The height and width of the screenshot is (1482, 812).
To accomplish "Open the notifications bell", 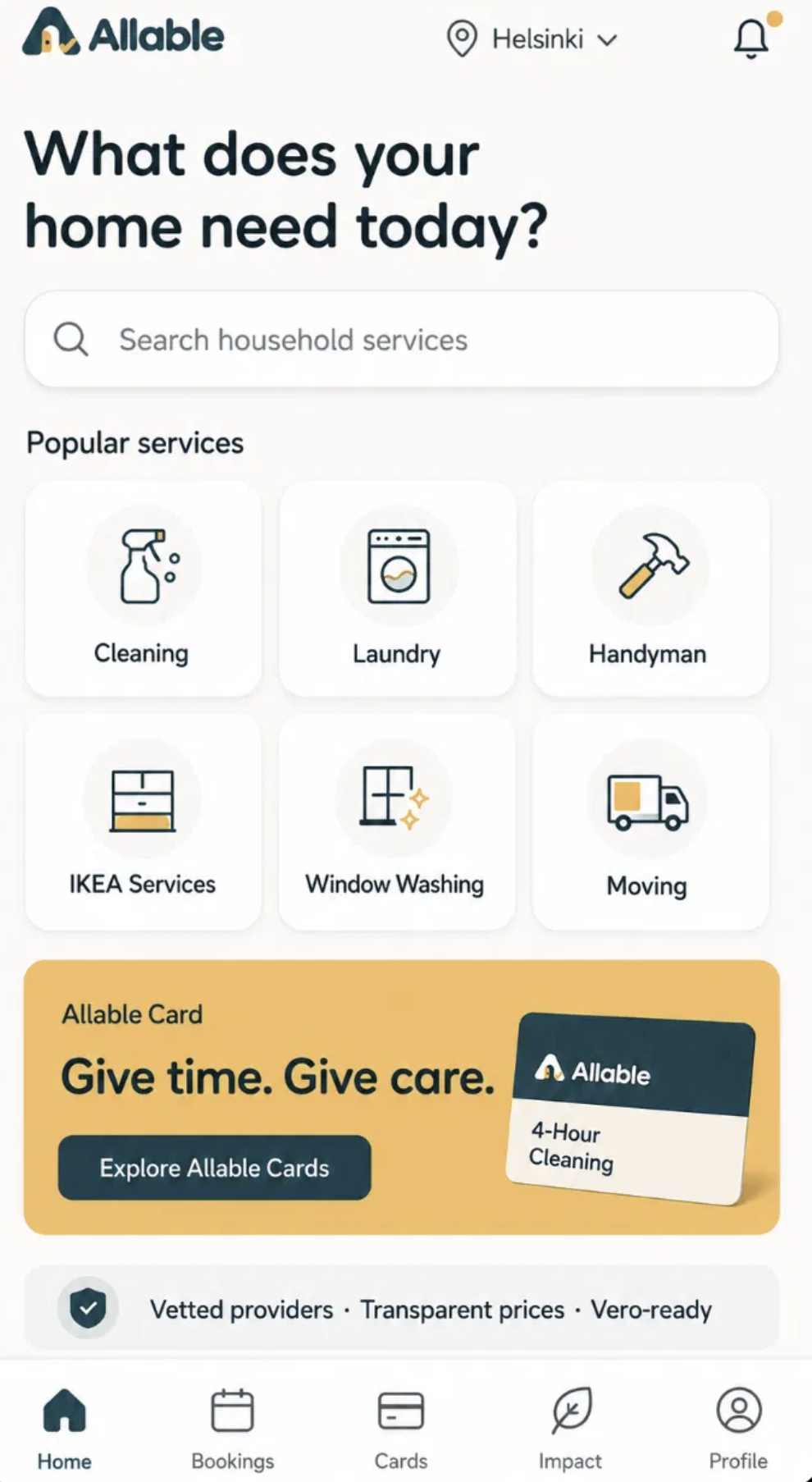I will [751, 38].
